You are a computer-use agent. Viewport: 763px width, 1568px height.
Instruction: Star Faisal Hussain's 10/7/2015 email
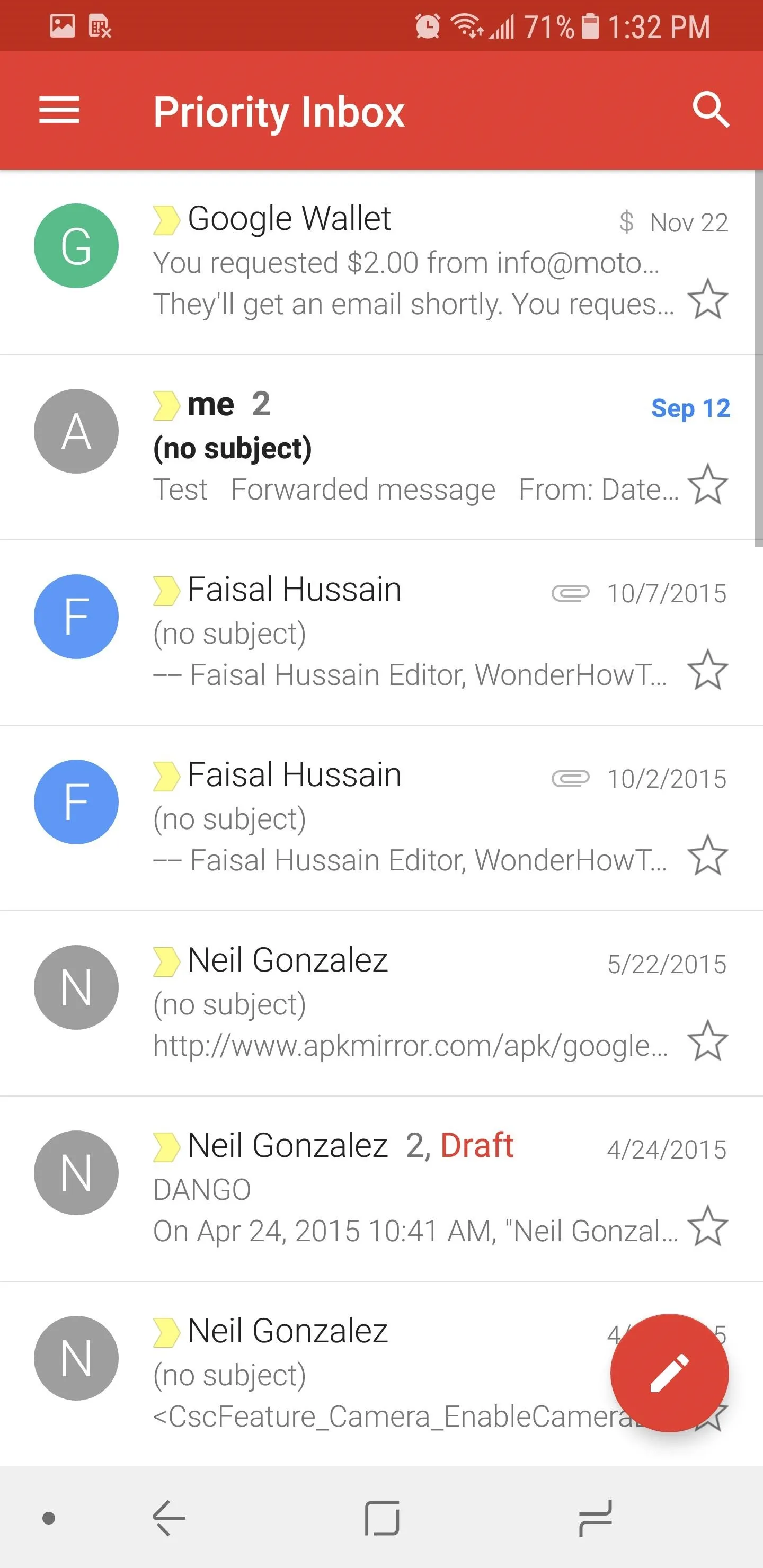click(x=707, y=670)
